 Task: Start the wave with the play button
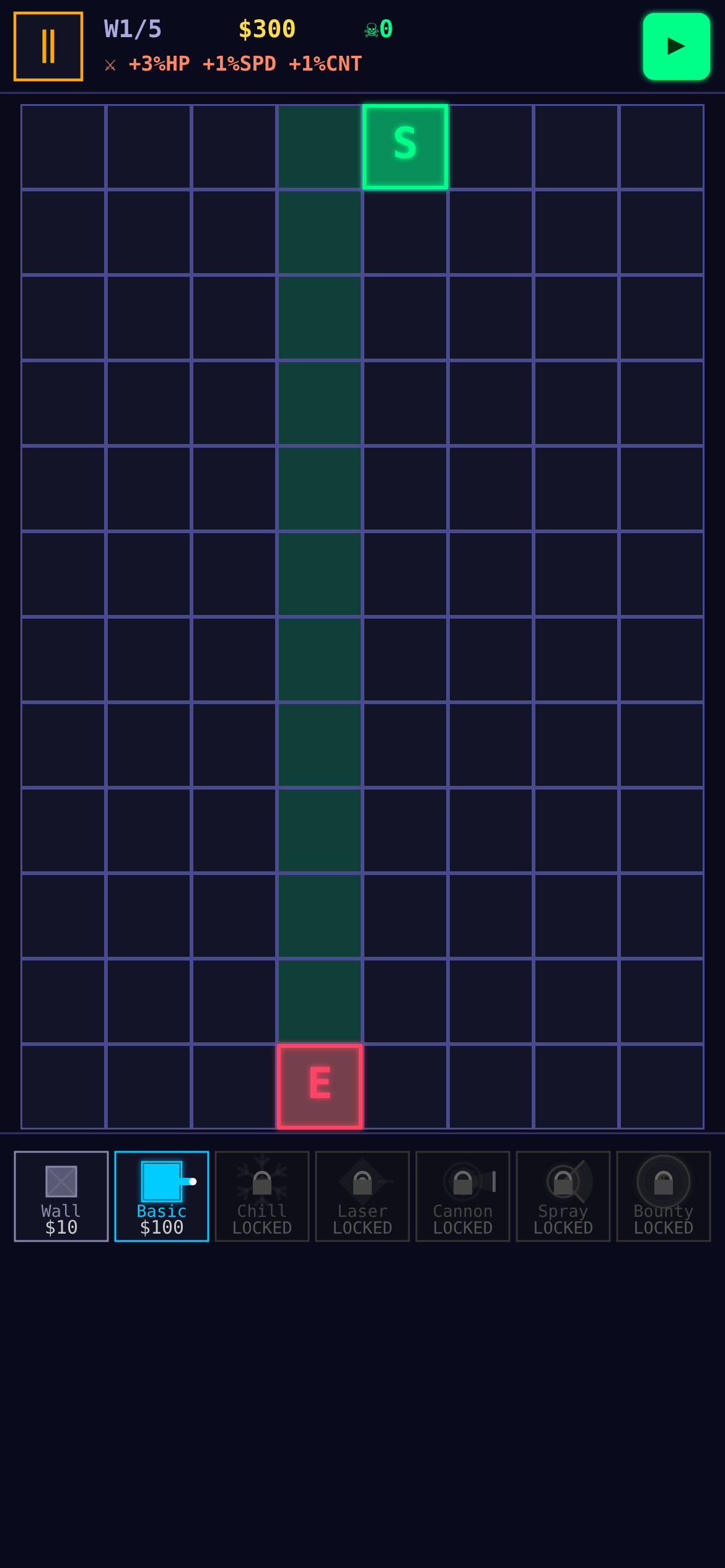676,46
